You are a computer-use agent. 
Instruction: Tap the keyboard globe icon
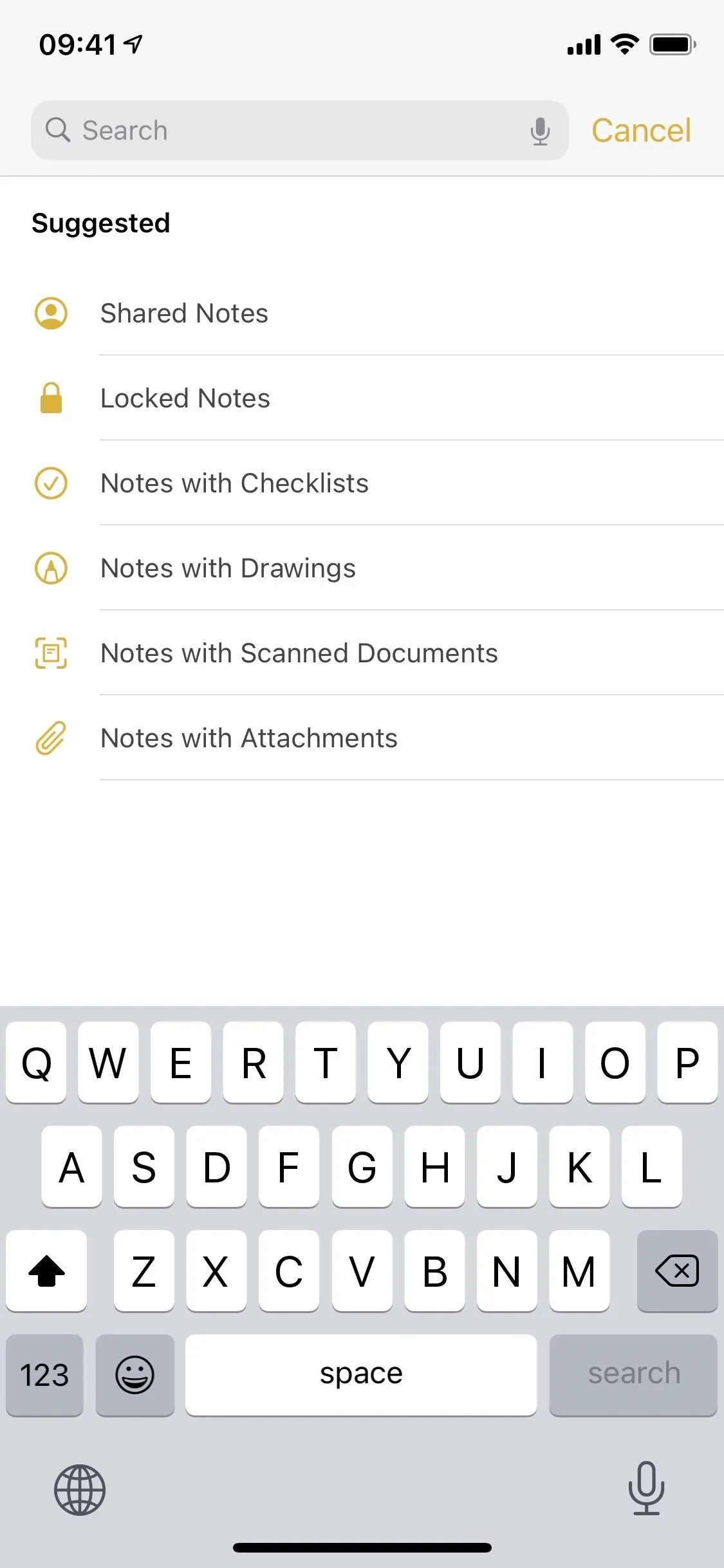(x=80, y=1490)
